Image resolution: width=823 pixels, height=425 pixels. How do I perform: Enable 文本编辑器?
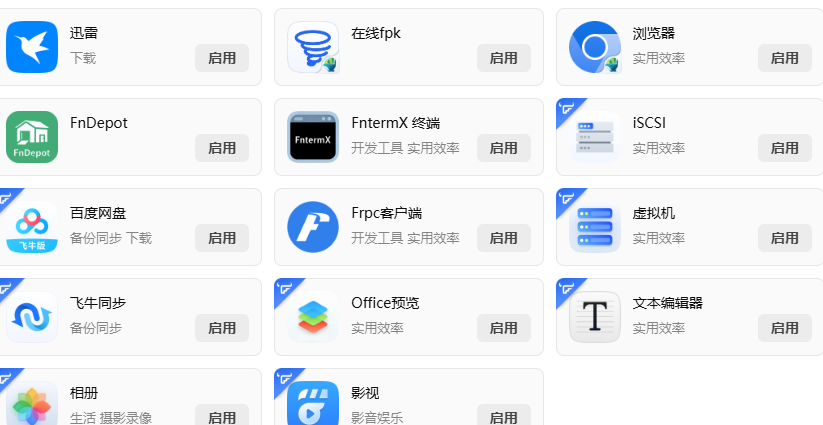[785, 328]
